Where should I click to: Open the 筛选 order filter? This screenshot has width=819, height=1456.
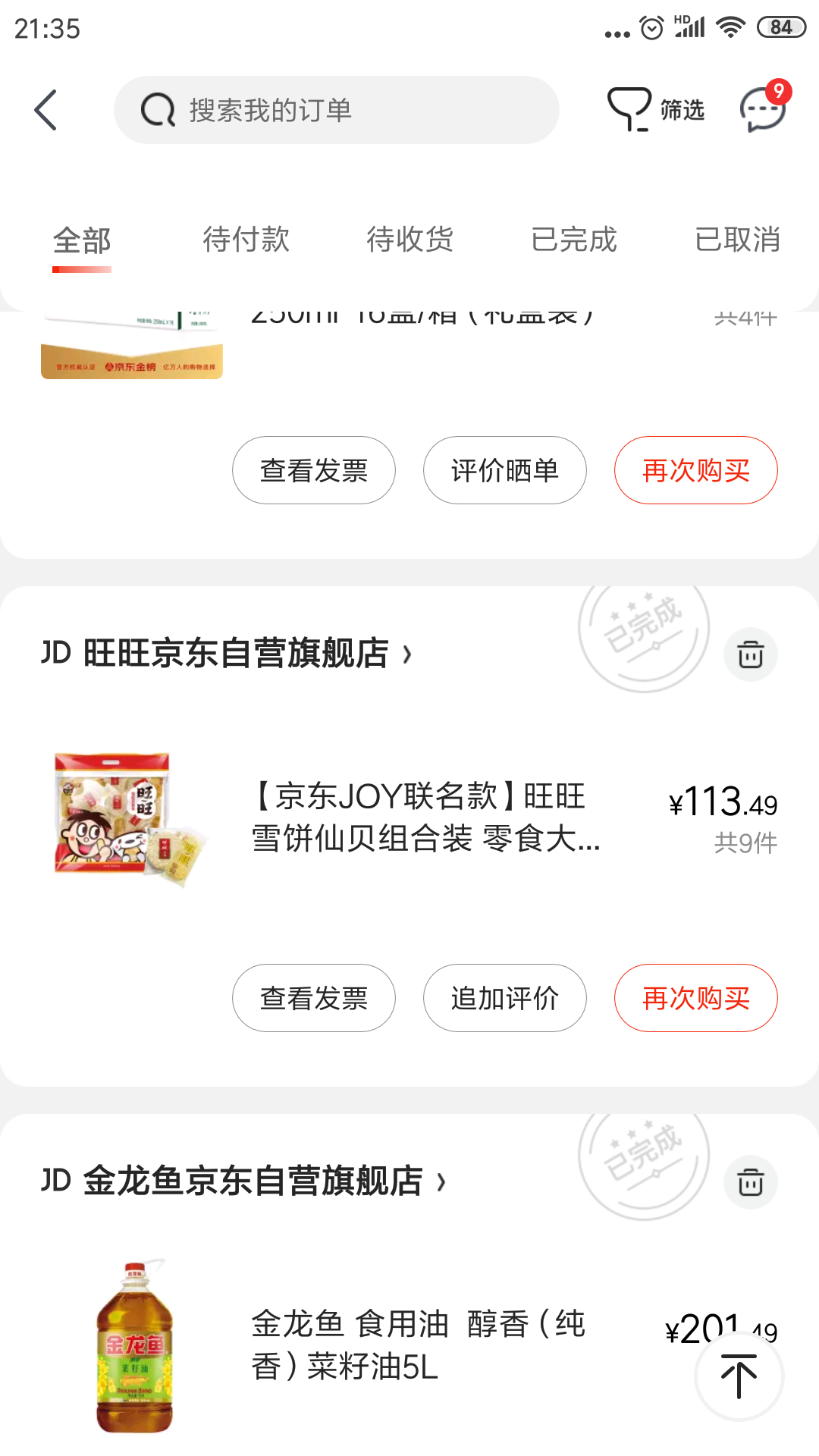[x=657, y=110]
